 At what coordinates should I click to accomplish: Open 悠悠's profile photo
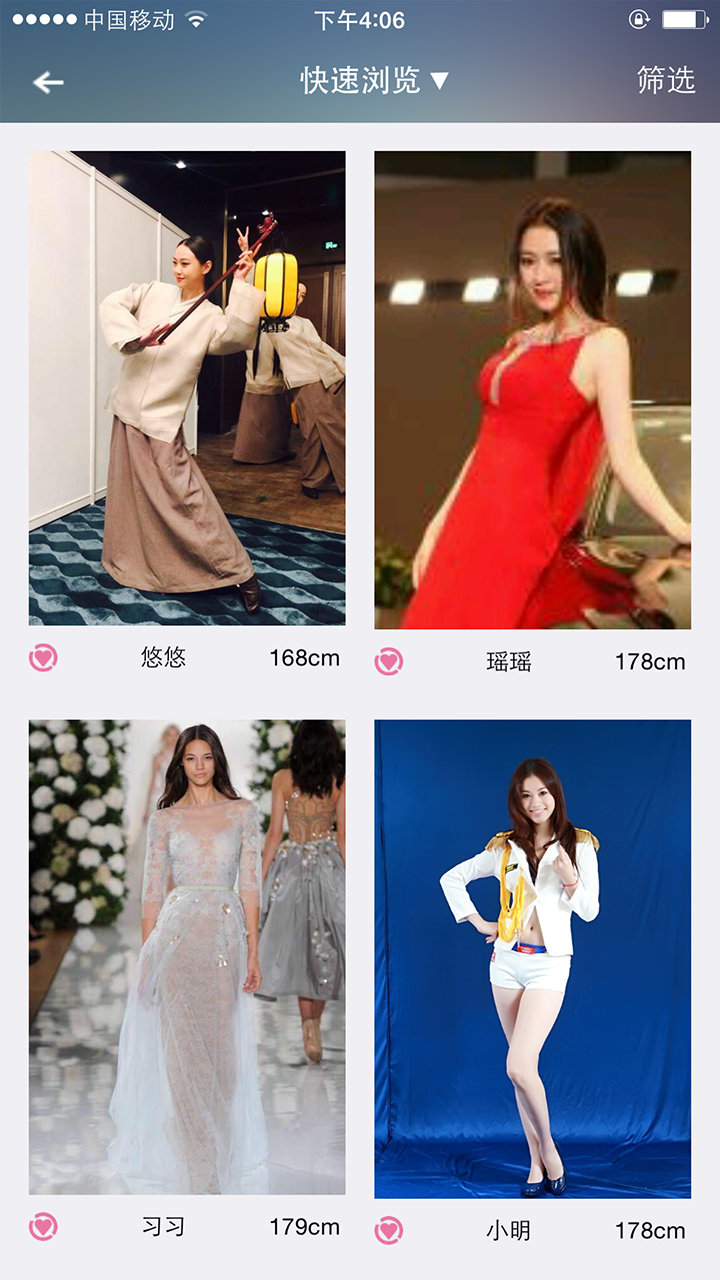(187, 388)
